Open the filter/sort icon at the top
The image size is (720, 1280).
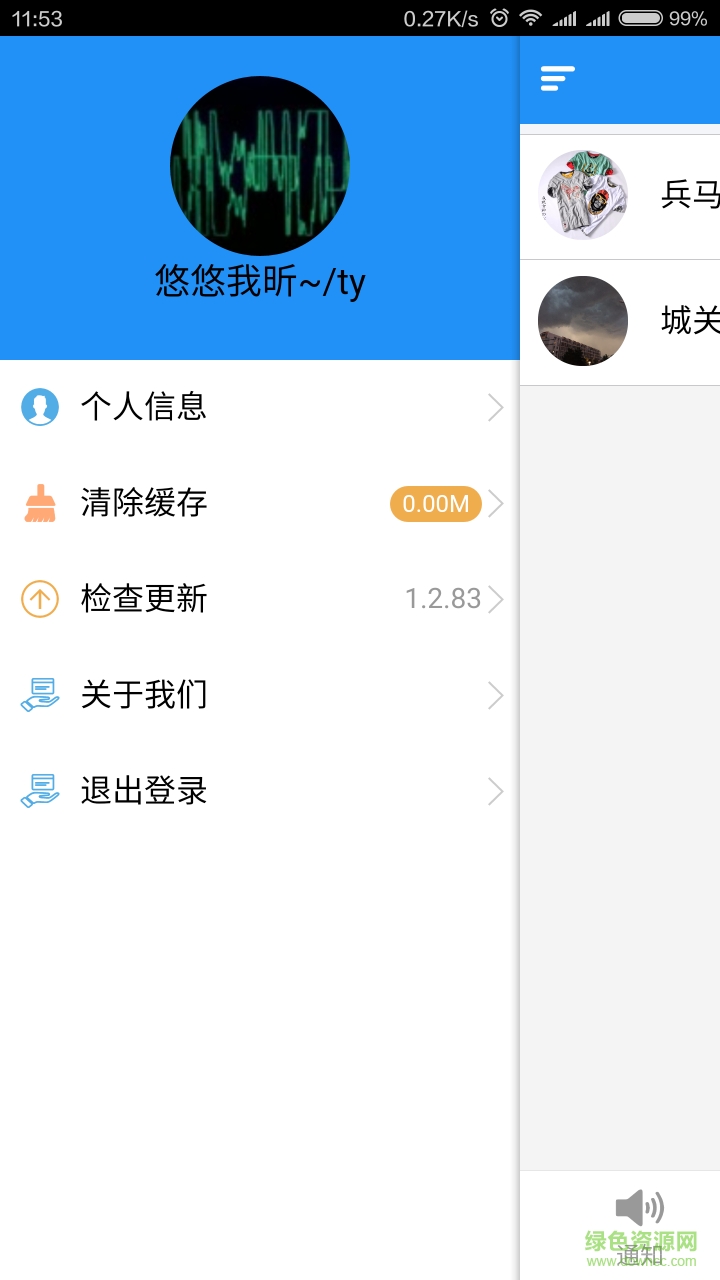pos(557,78)
